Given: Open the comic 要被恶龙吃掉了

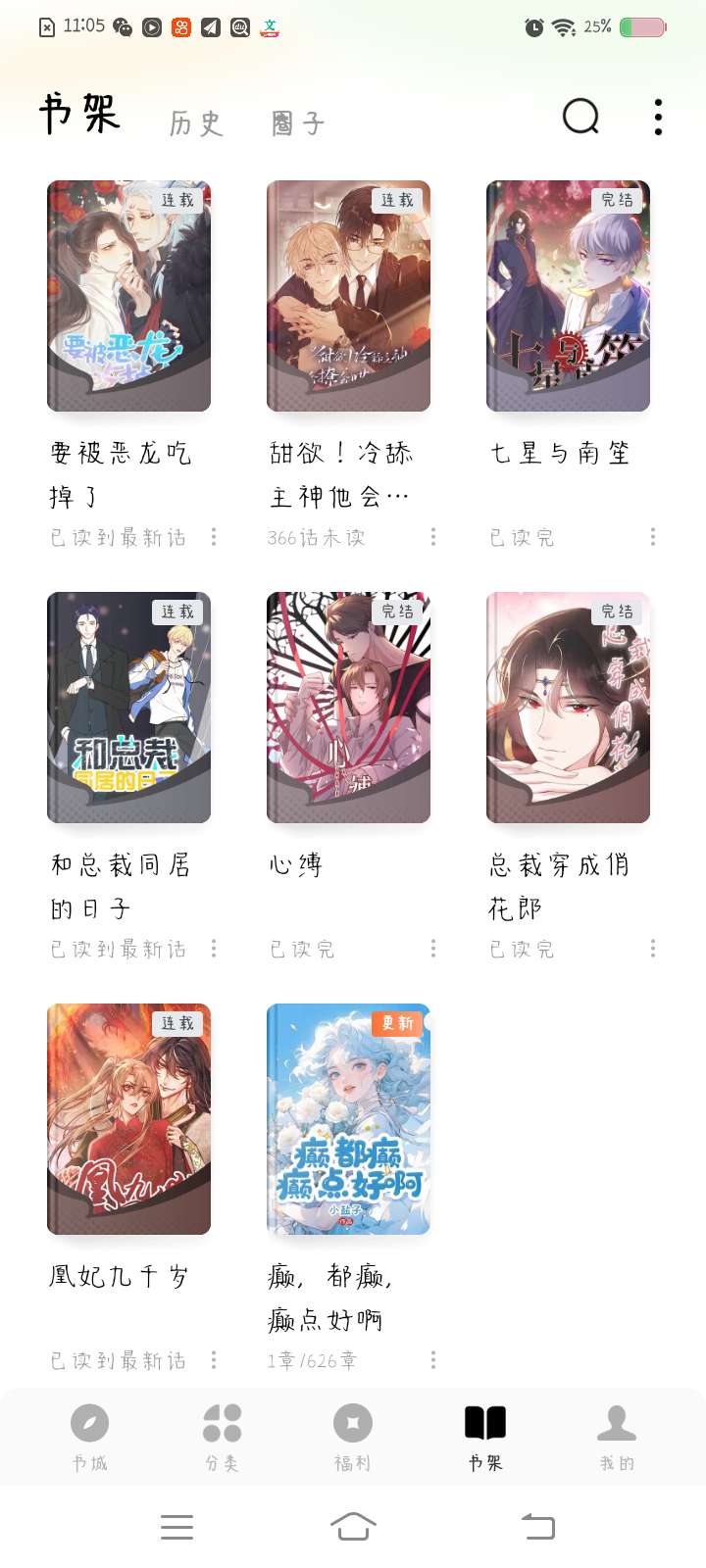Looking at the screenshot, I should 128,296.
